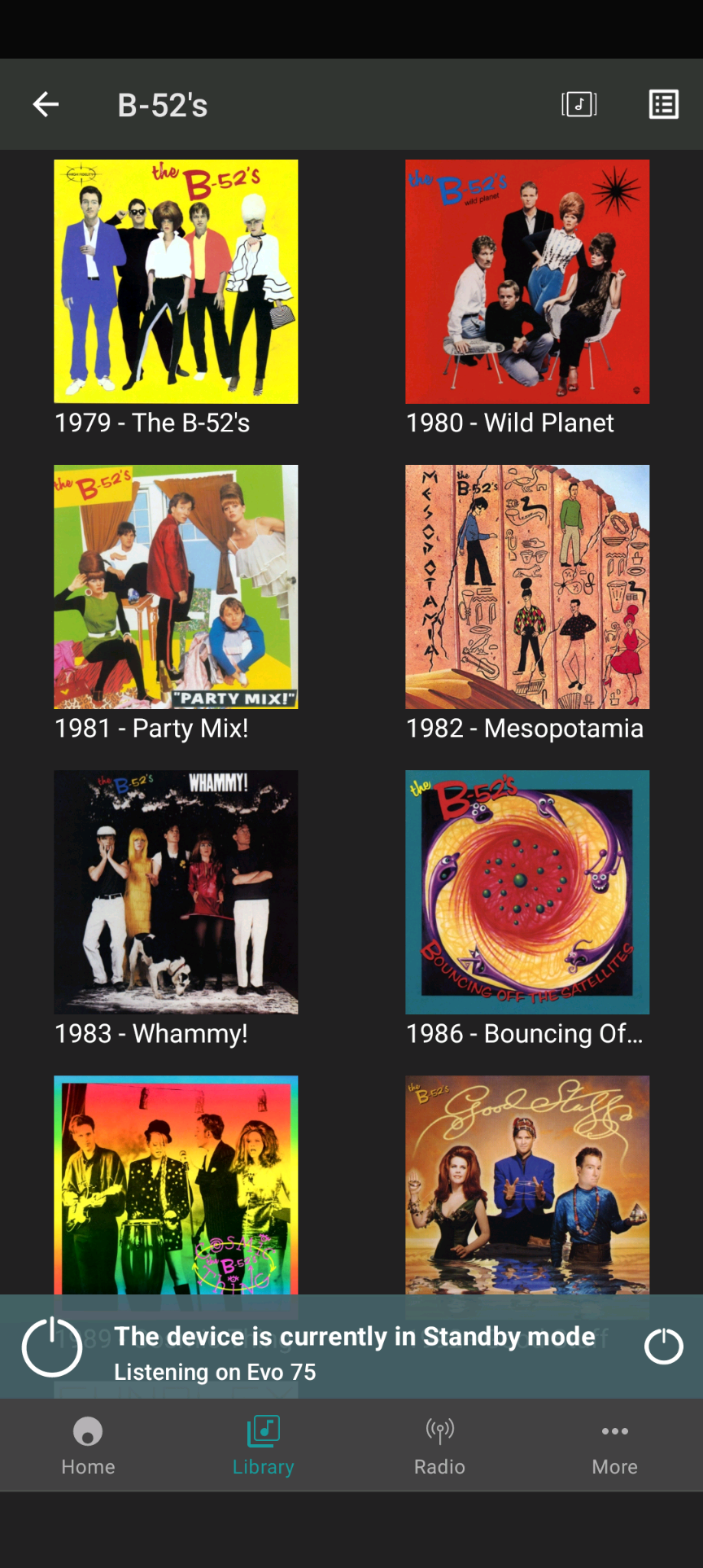Open 1986 - Bouncing Off the Satellites album
703x1568 pixels.
(527, 892)
